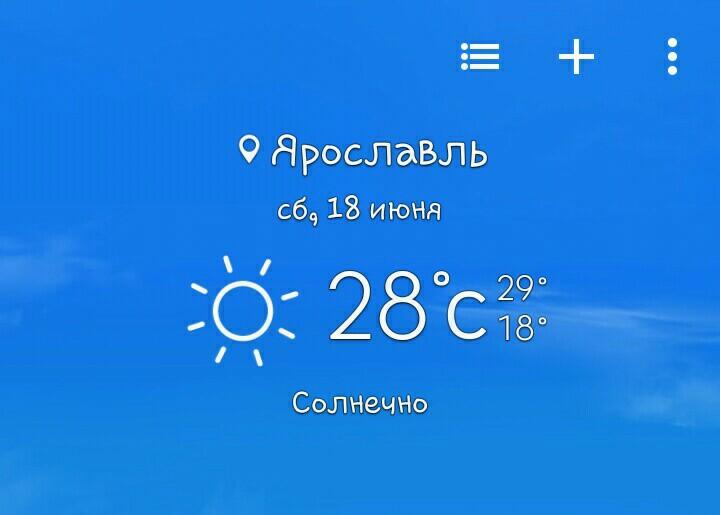Open the three-dot overflow menu
The width and height of the screenshot is (720, 515).
tap(672, 57)
